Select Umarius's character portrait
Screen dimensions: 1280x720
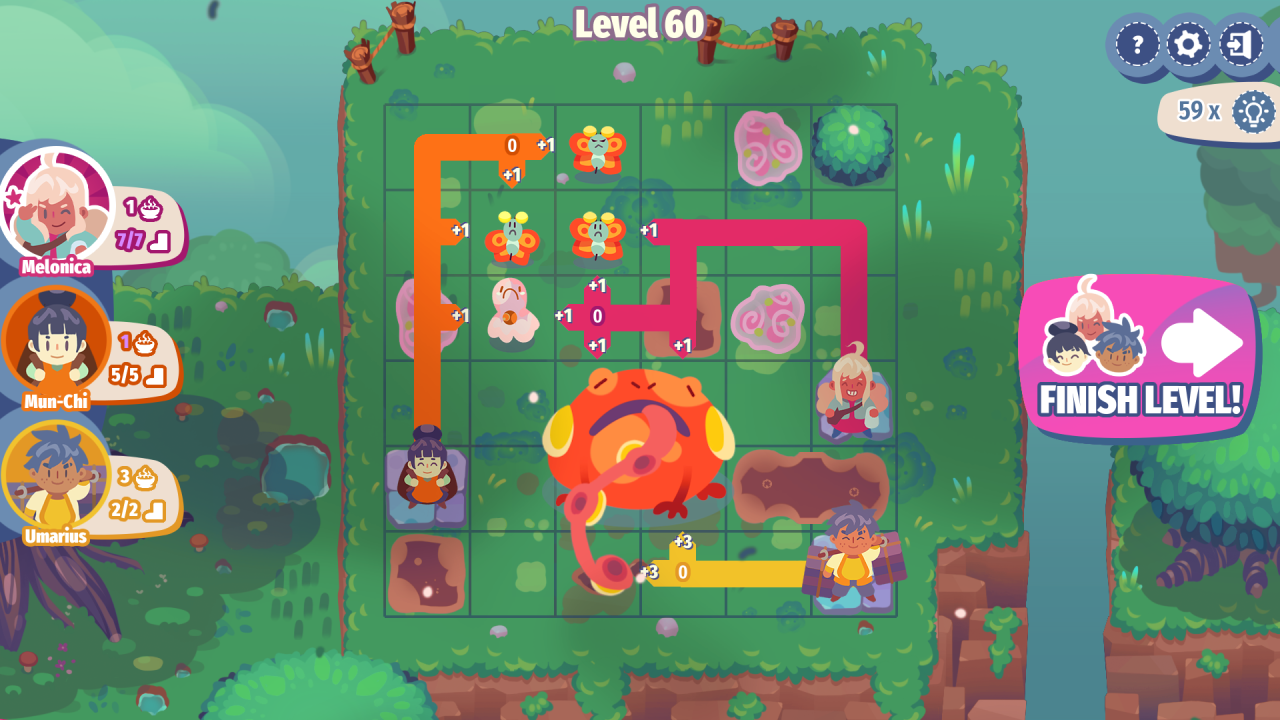pyautogui.click(x=55, y=477)
